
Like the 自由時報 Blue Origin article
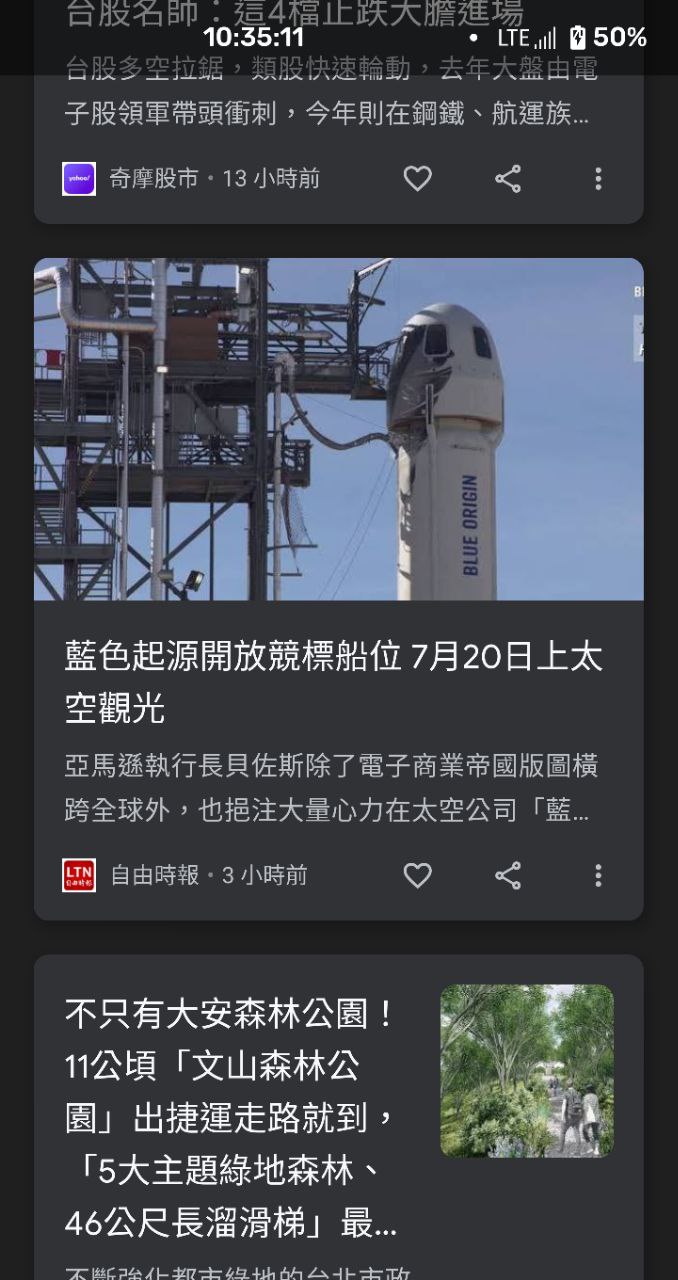417,876
